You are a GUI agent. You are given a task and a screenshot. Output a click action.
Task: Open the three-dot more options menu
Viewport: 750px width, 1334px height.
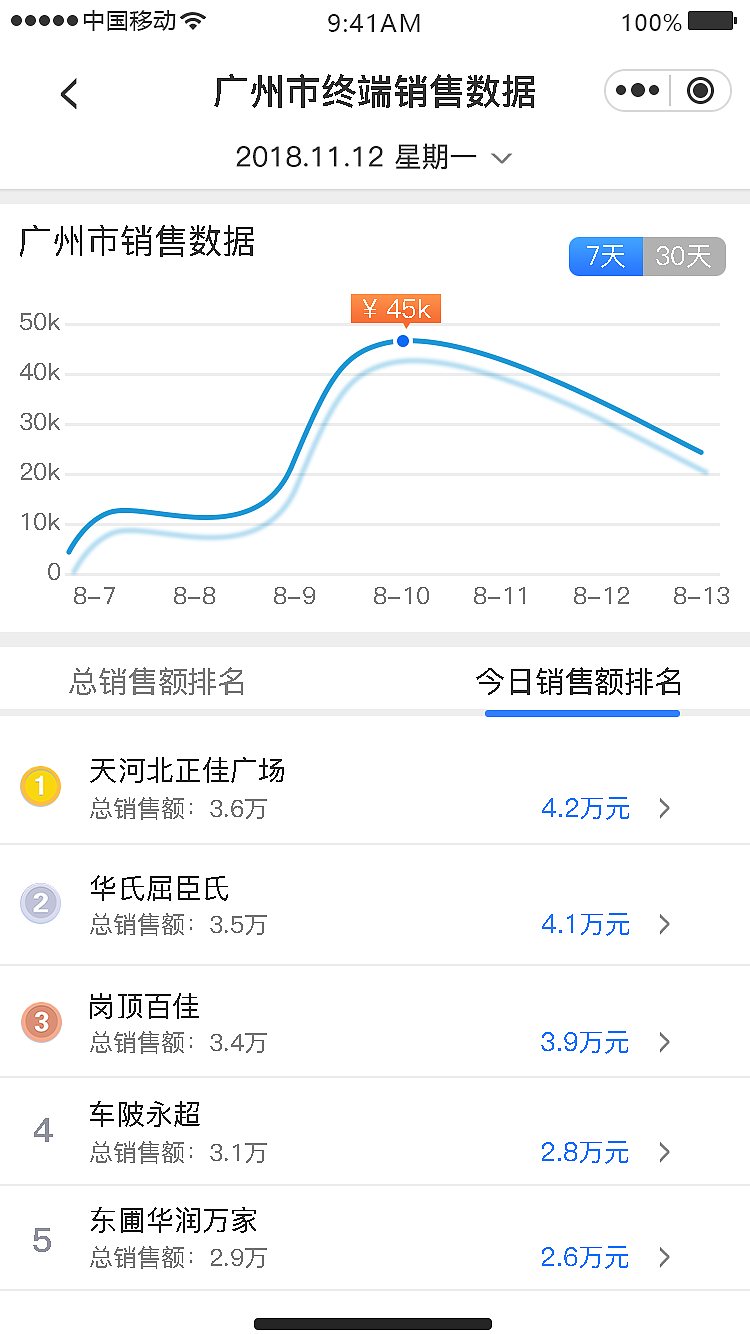(x=637, y=90)
